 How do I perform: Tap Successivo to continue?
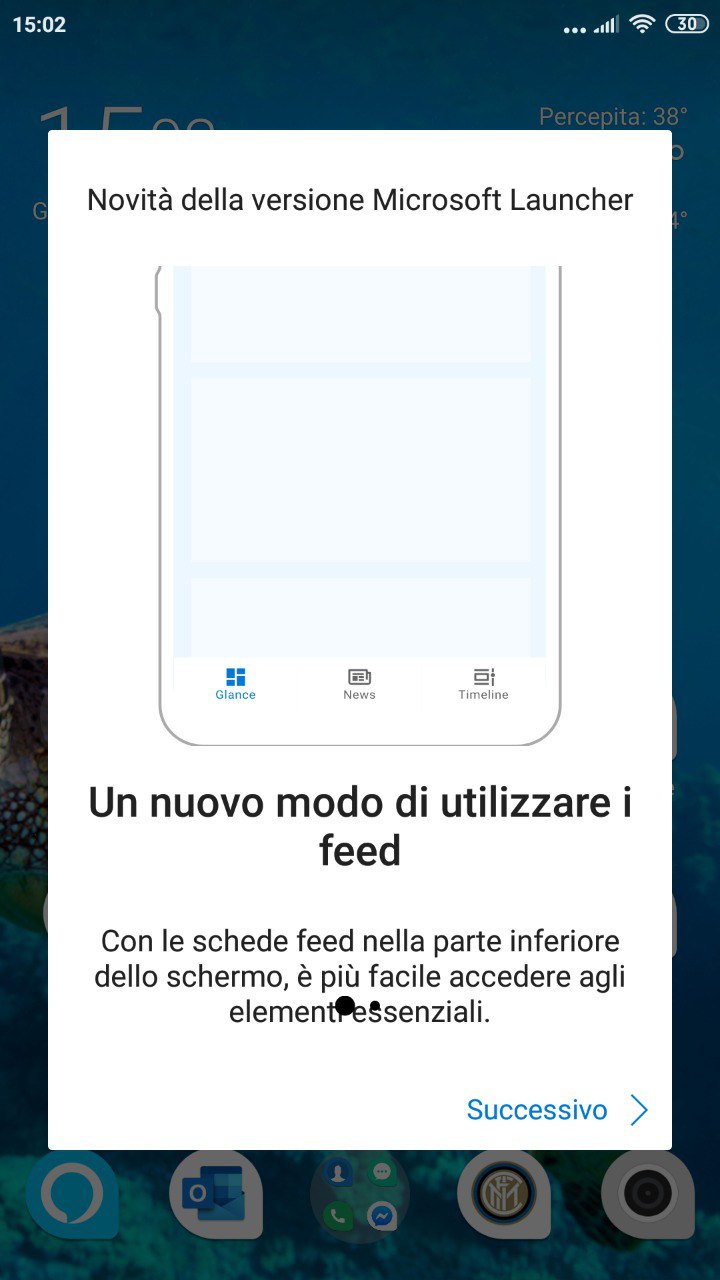(556, 1110)
